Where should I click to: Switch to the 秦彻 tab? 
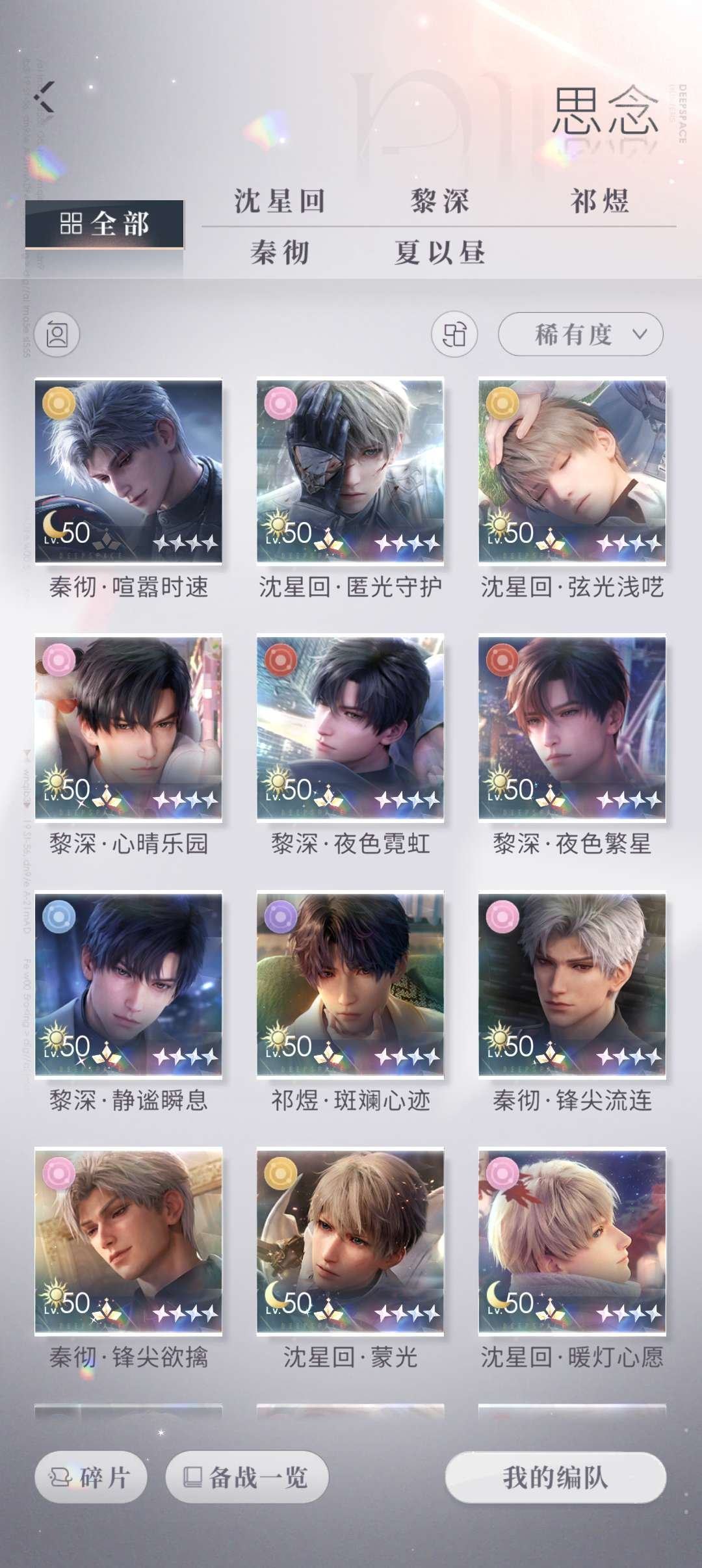coord(279,252)
